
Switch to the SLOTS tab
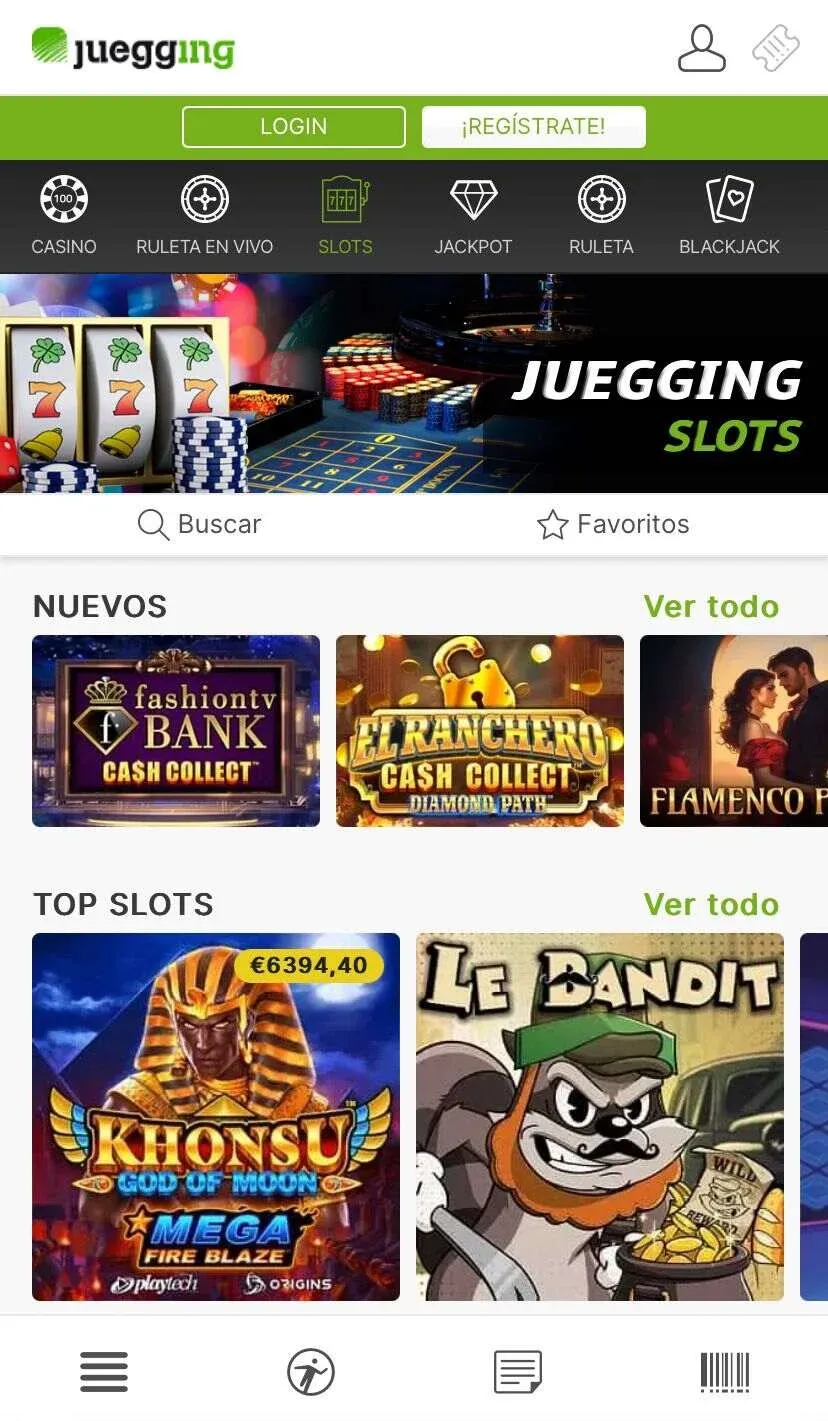(x=345, y=215)
